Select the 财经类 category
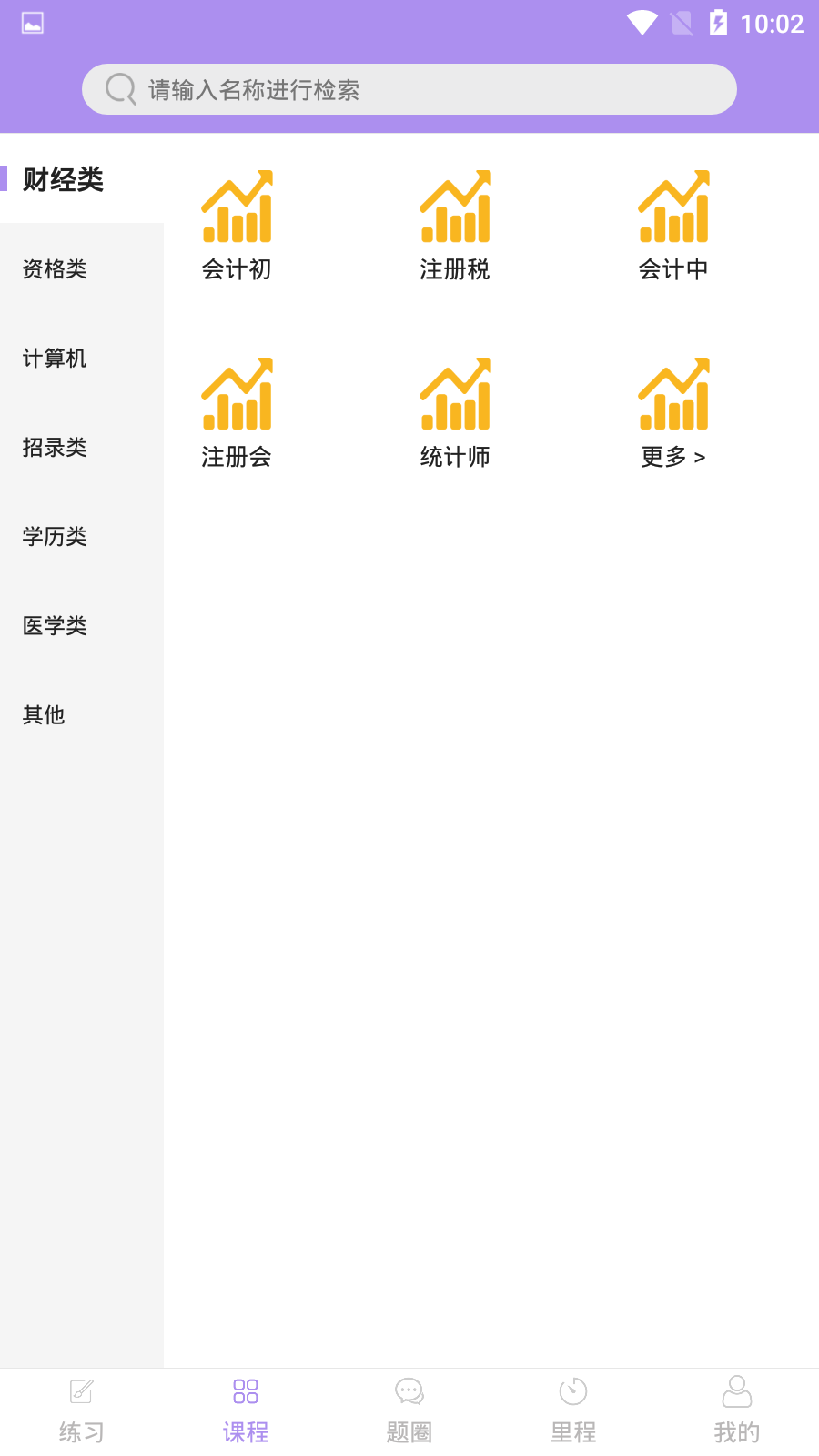 tap(64, 179)
